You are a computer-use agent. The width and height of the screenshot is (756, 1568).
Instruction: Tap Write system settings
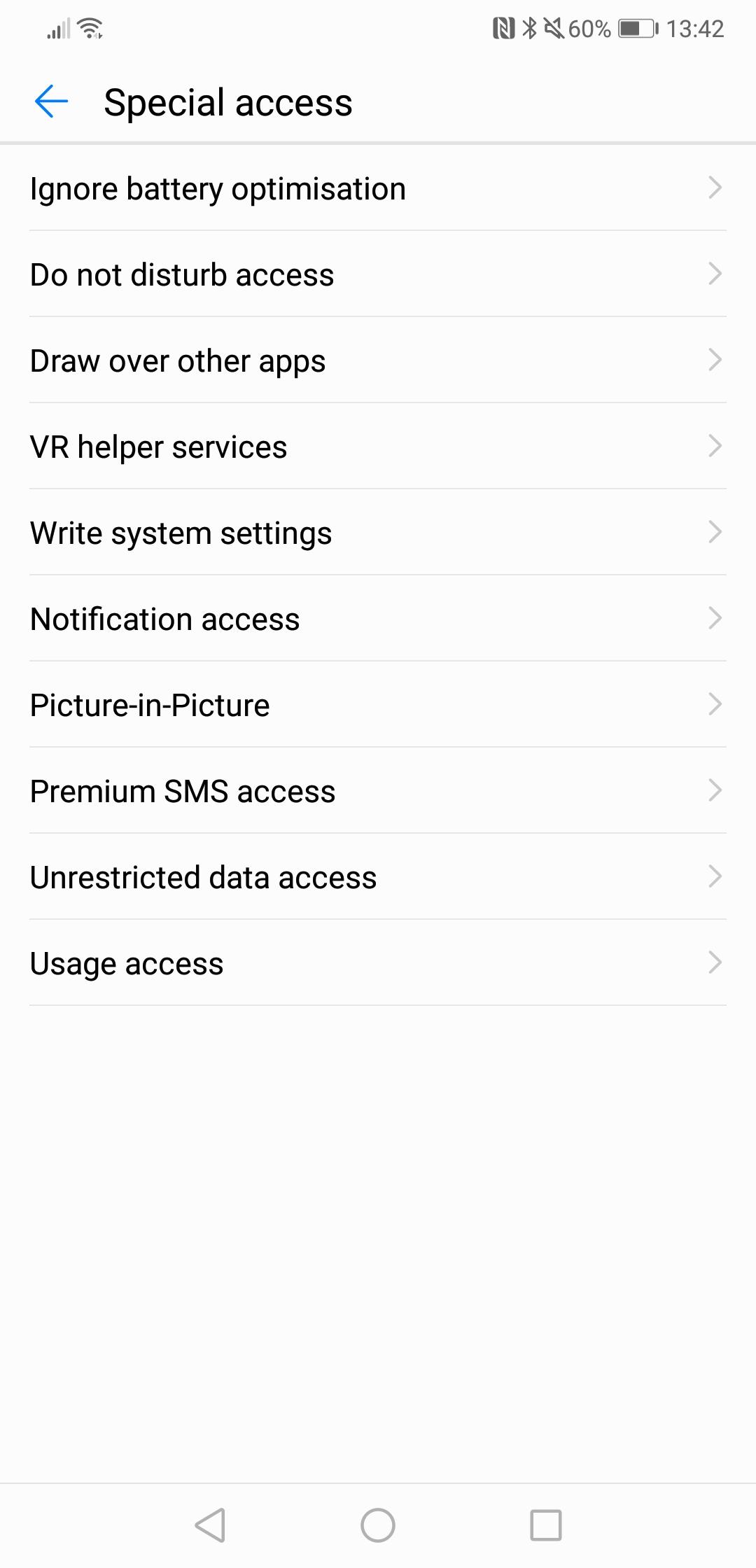coord(378,533)
